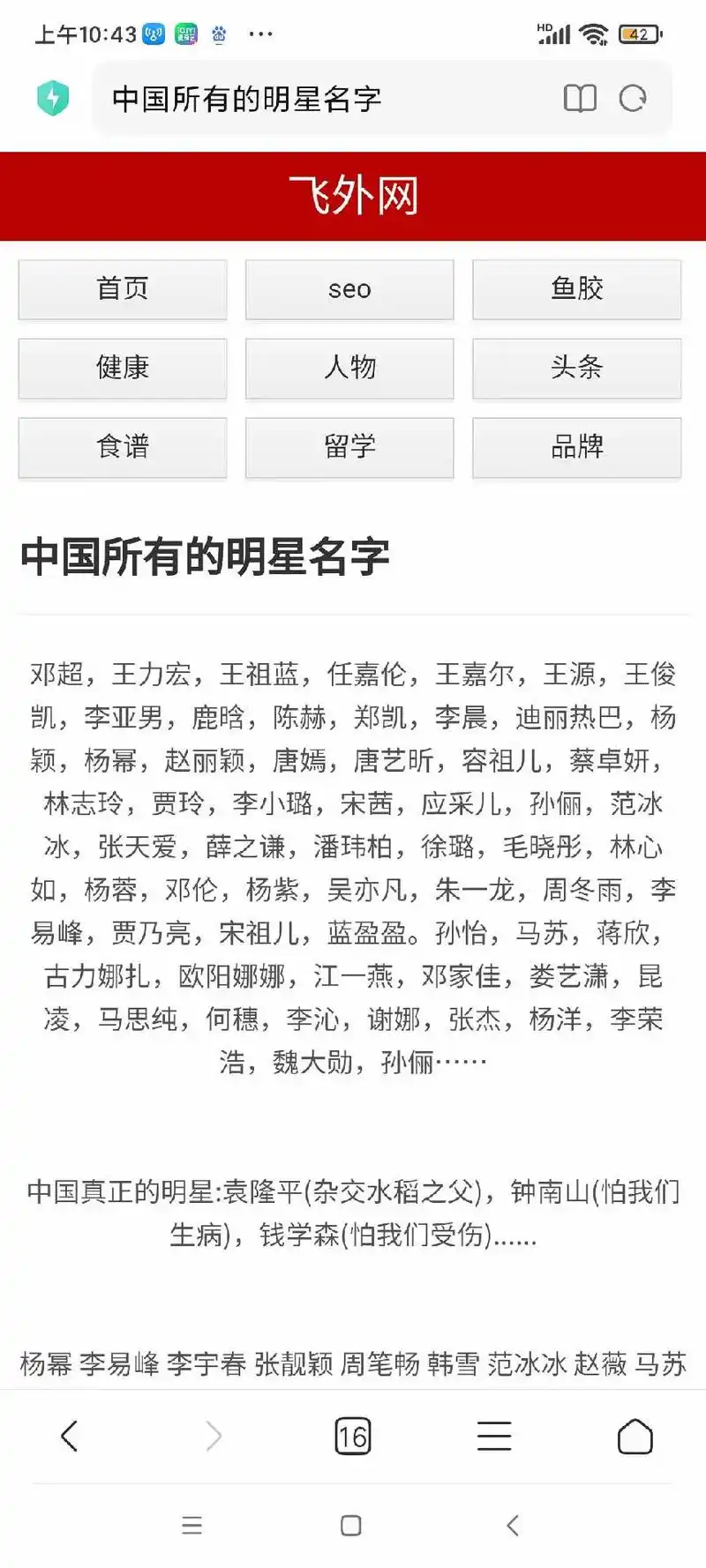Screen dimensions: 706x1568
Task: Navigate back with the left arrow
Action: 71,1435
